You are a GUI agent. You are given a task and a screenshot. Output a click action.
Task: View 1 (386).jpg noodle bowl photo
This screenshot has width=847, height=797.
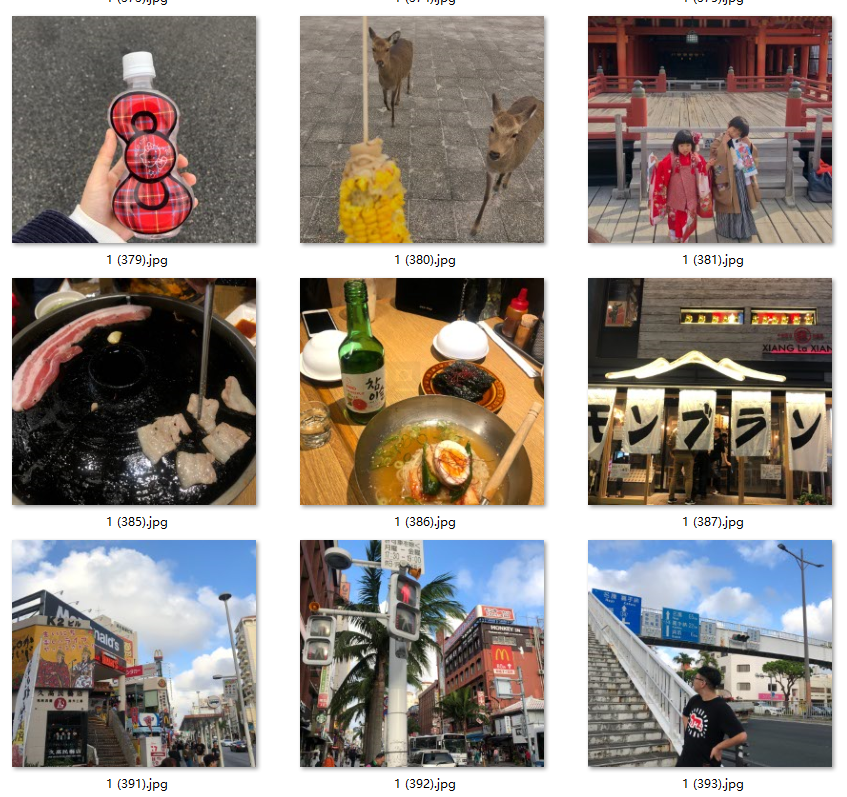click(x=422, y=392)
